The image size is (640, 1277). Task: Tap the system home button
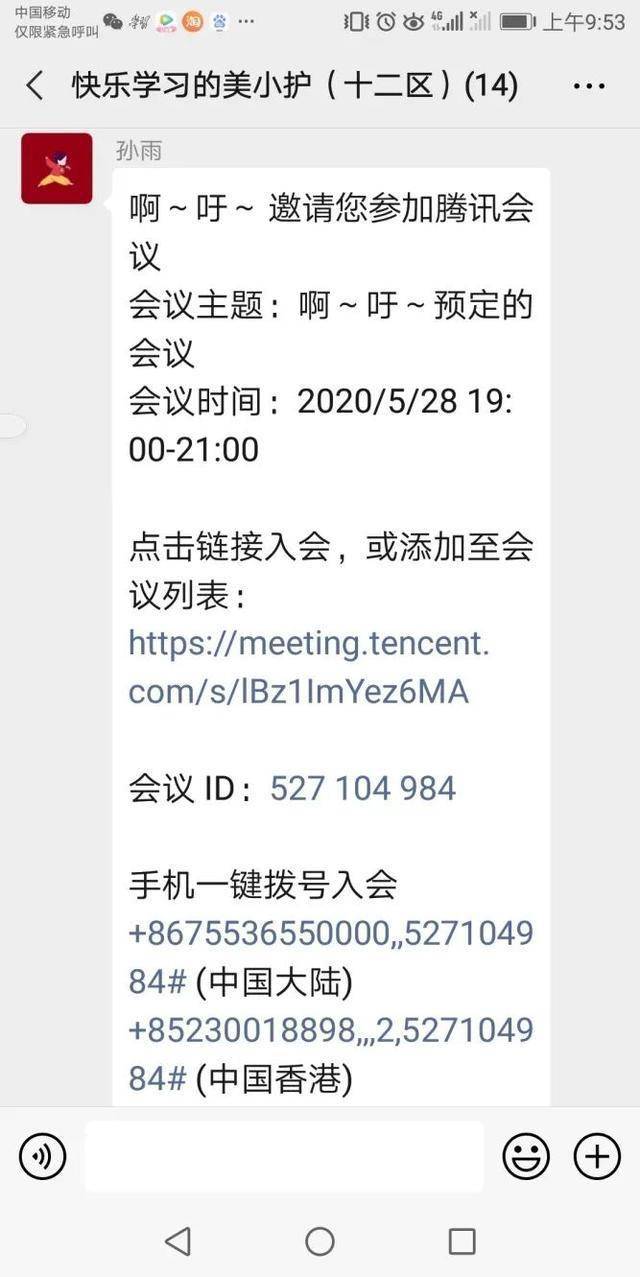click(x=320, y=1241)
